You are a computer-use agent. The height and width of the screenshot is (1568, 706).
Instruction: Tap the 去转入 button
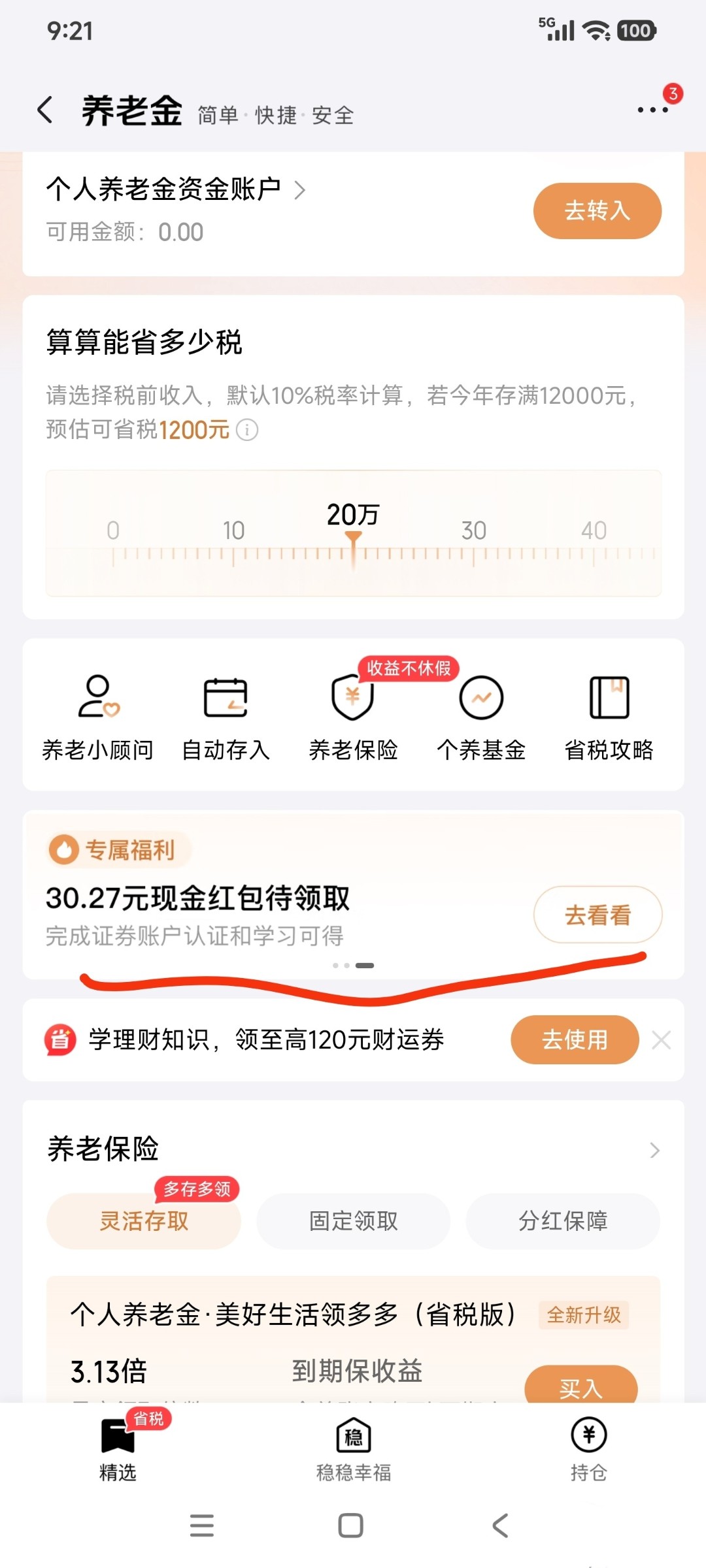(597, 211)
